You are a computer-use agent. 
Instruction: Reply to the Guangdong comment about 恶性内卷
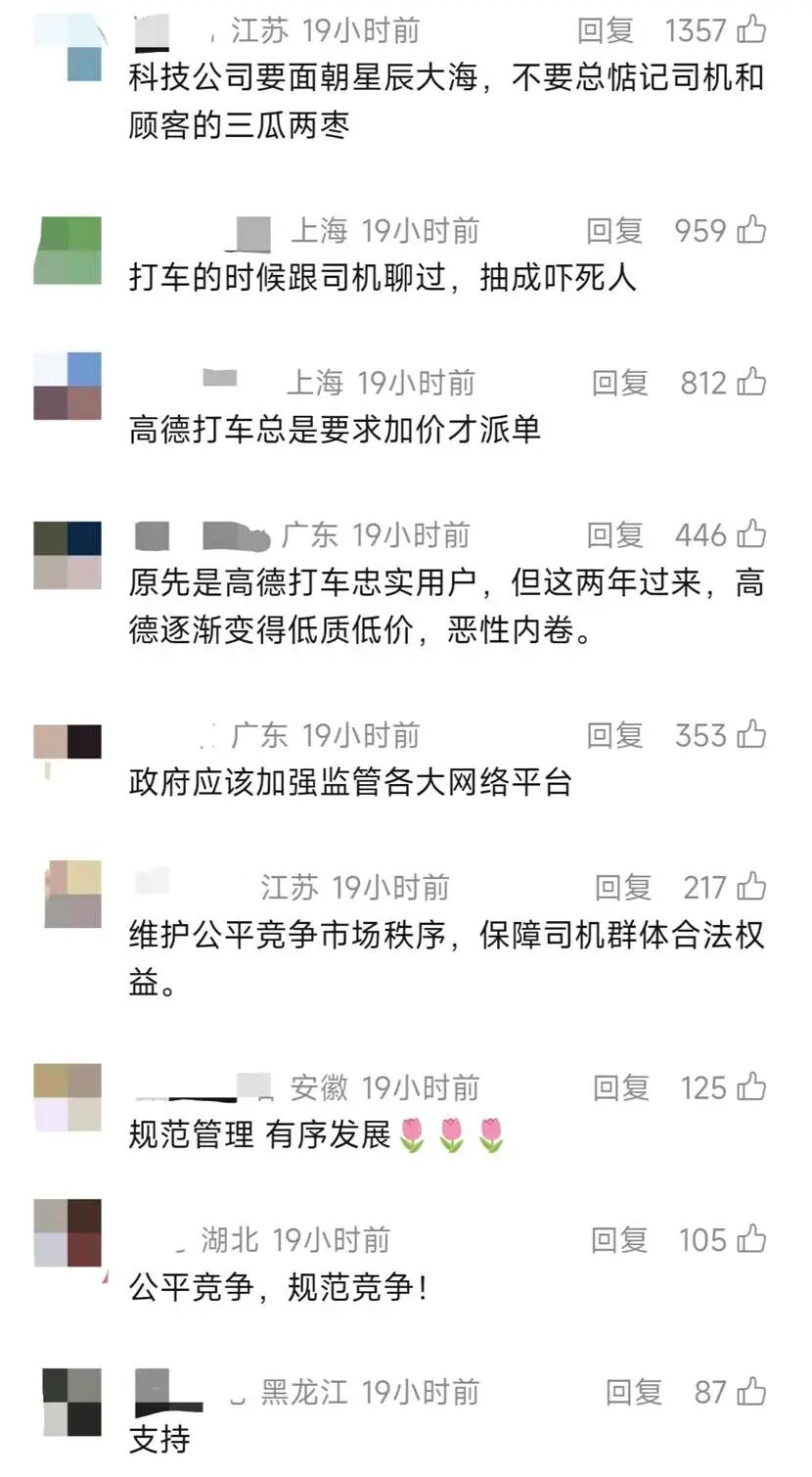click(614, 535)
